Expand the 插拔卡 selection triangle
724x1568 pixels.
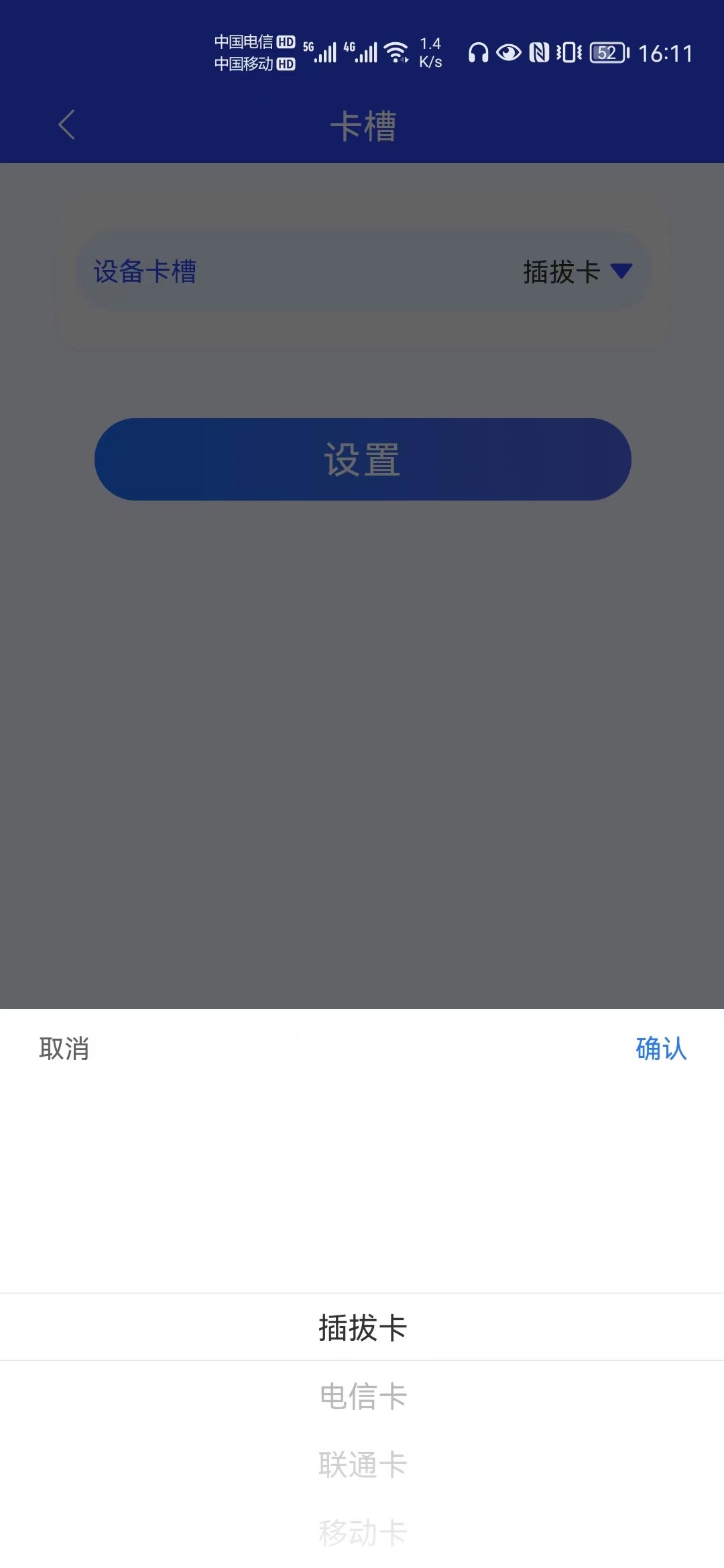tap(621, 273)
